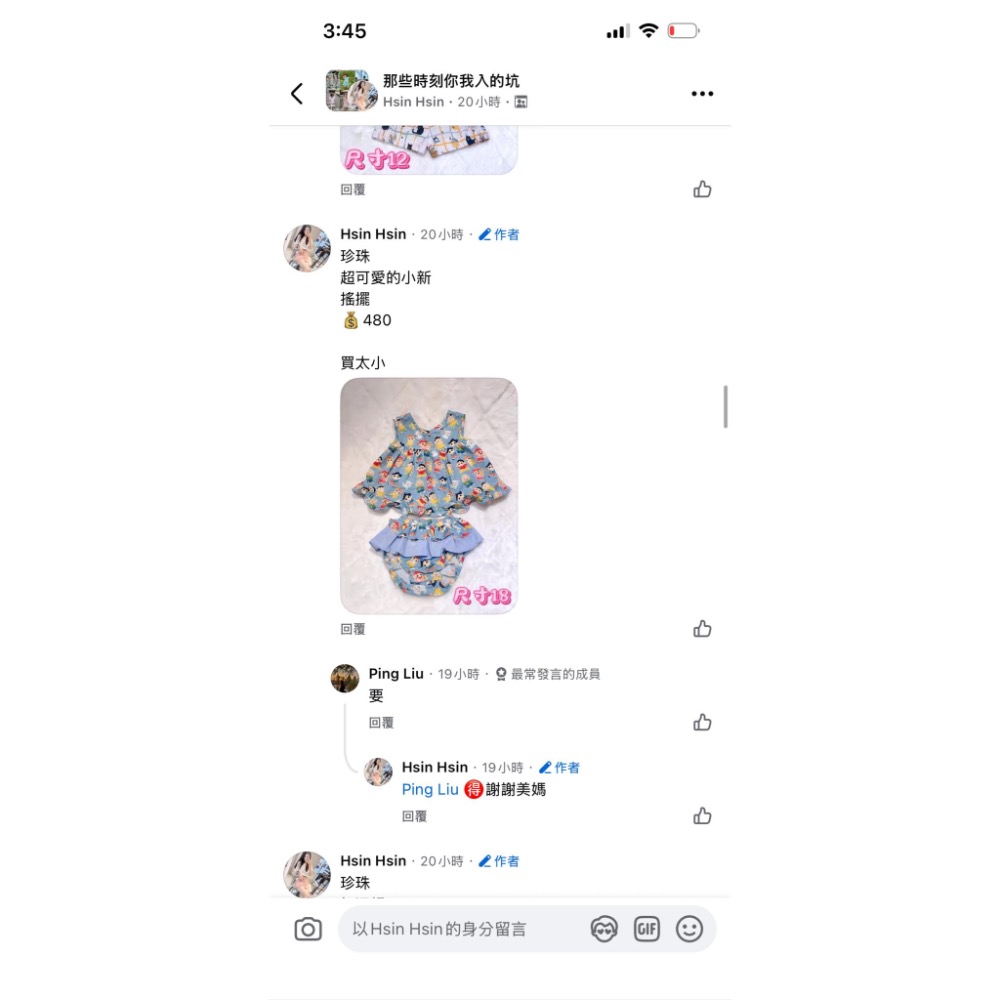
Task: Open Ping Liu's profile picture
Action: (x=345, y=678)
